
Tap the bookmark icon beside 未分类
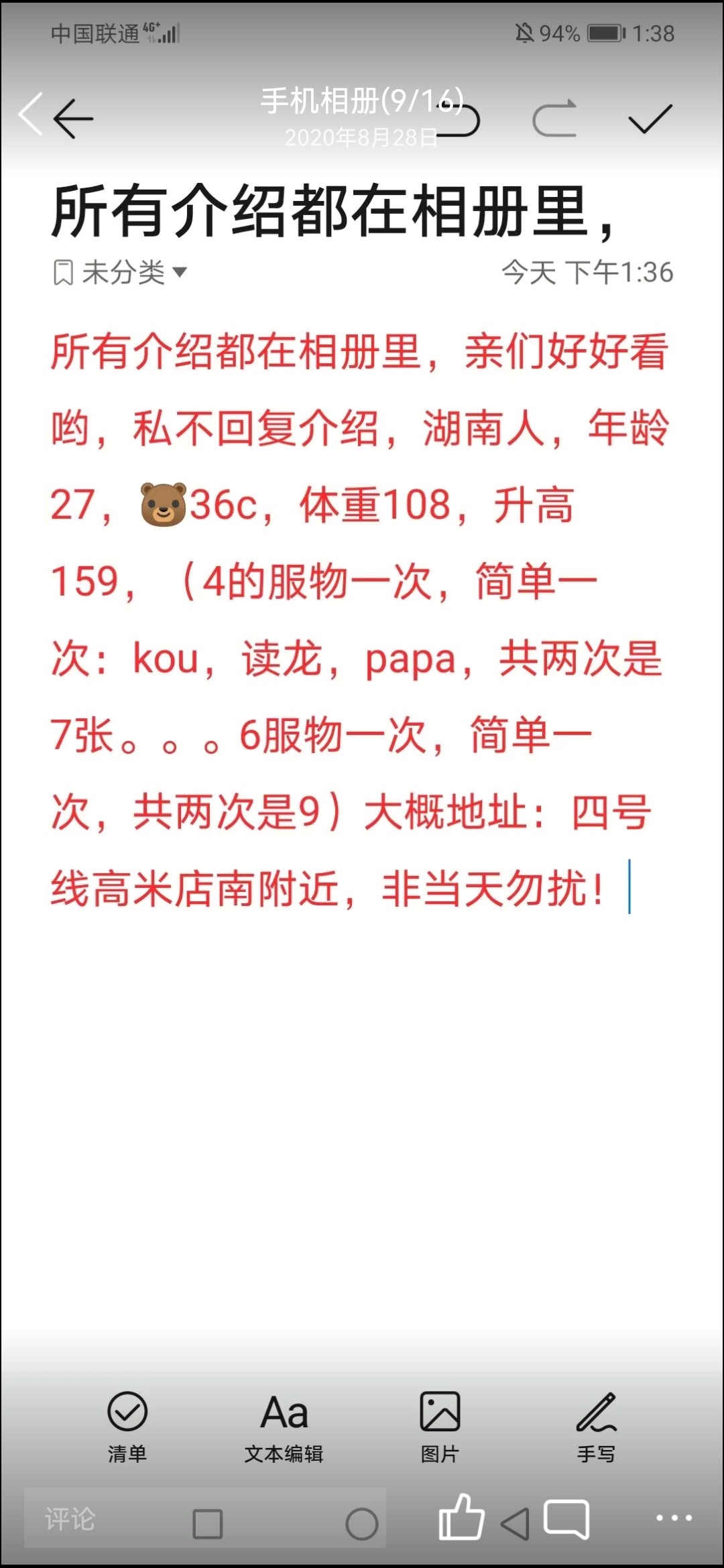point(63,271)
